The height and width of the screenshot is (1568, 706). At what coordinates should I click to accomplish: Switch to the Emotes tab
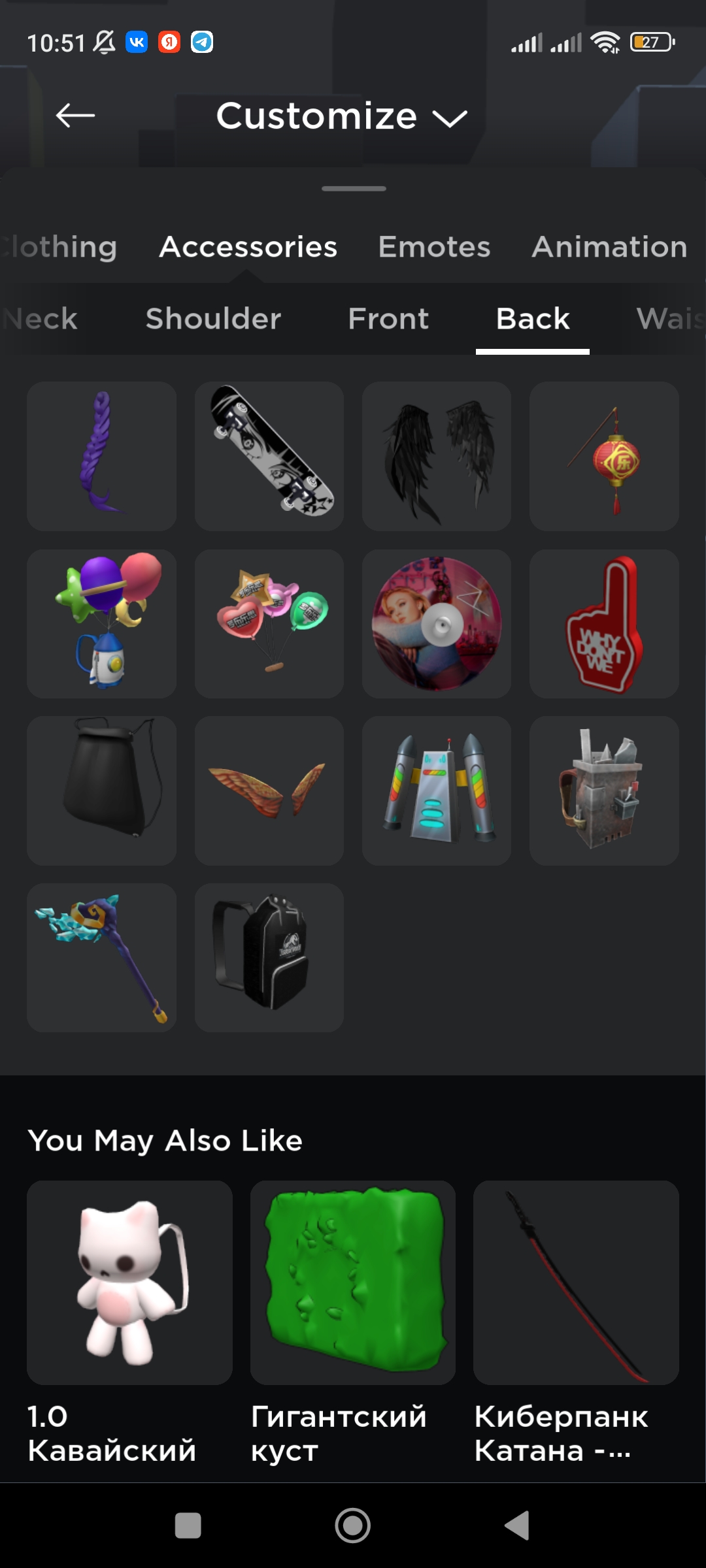pos(434,247)
